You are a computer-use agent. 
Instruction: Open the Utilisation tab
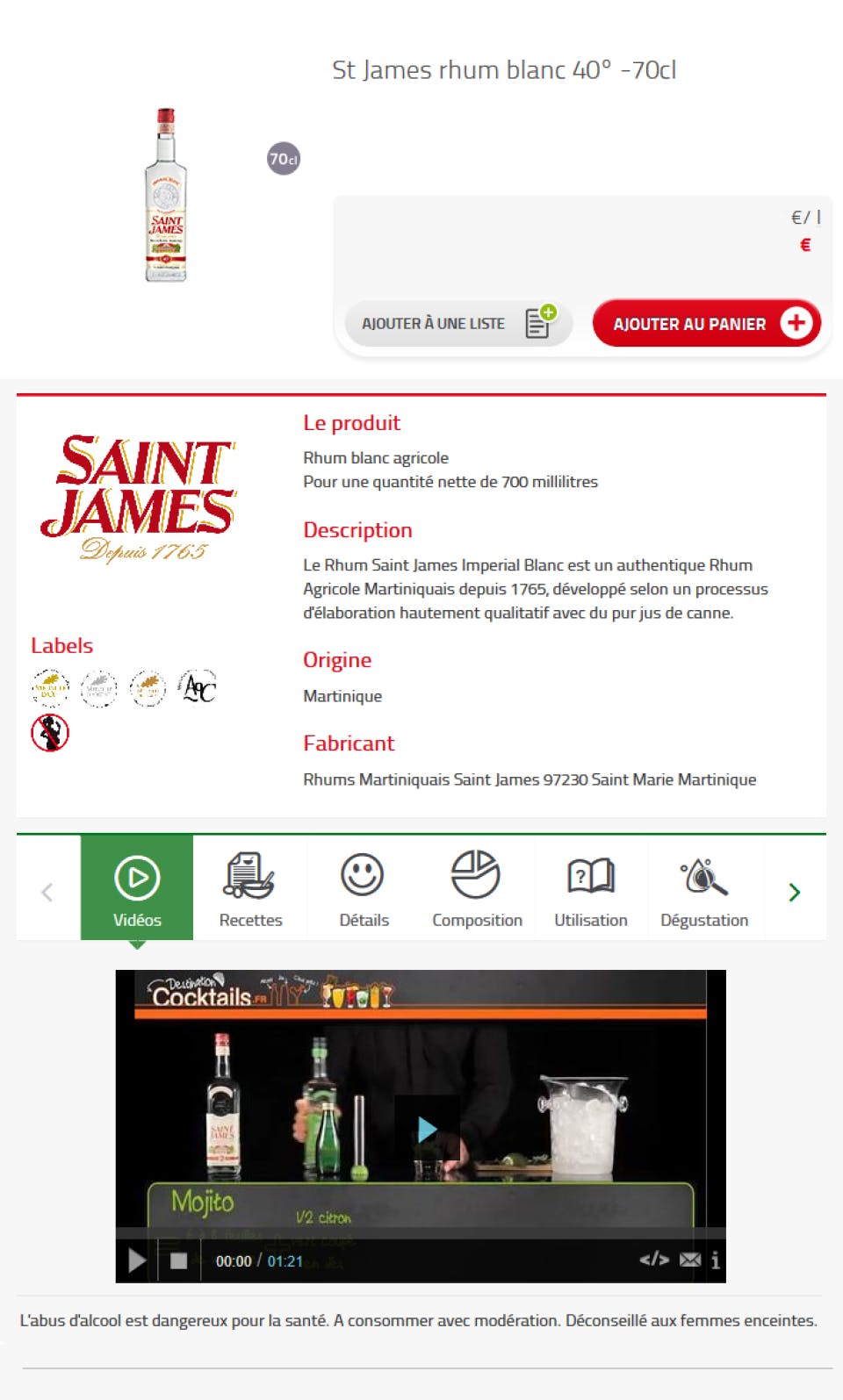[x=590, y=889]
